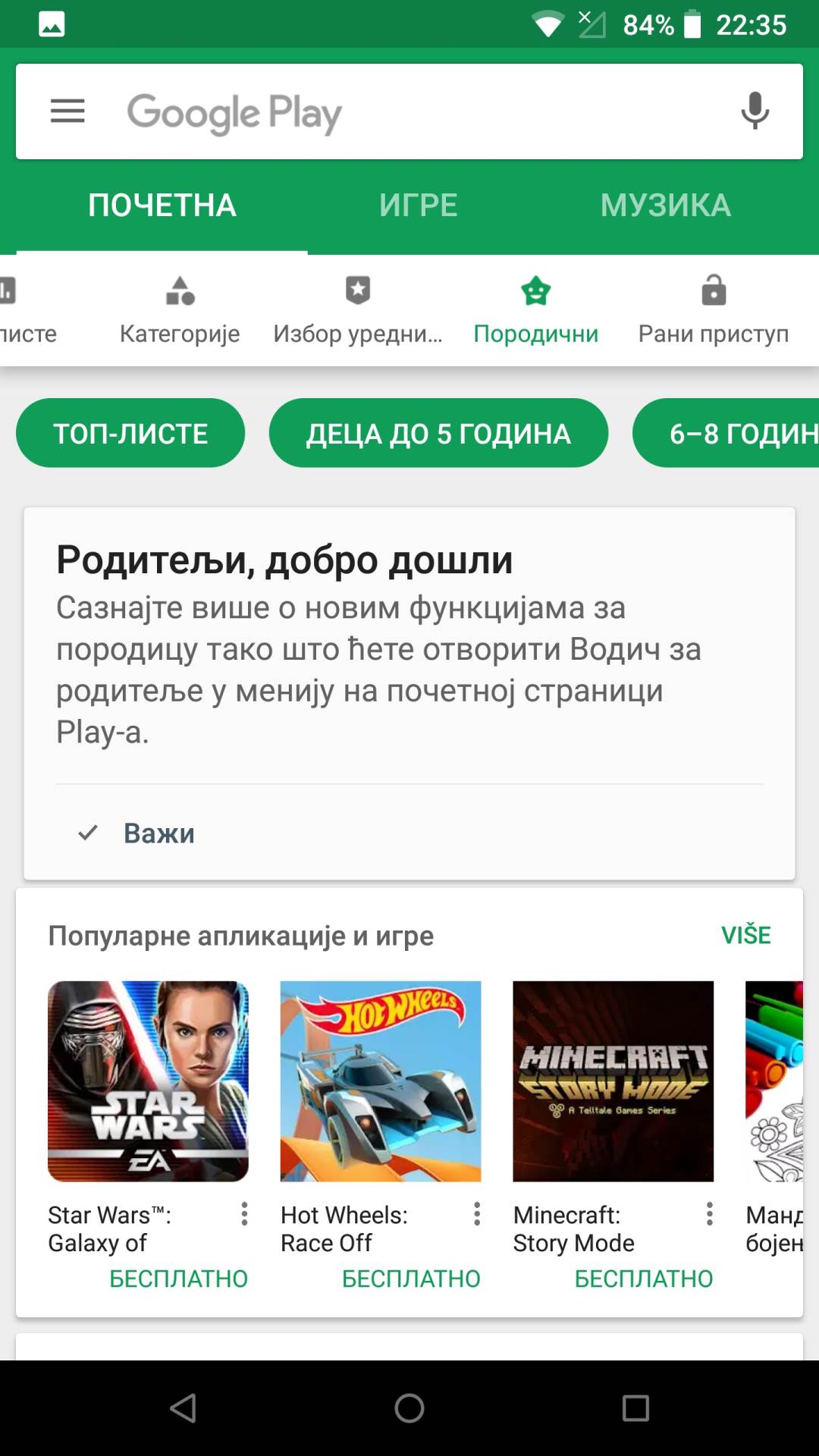Select the Породични section
This screenshot has width=819, height=1456.
pos(535,311)
